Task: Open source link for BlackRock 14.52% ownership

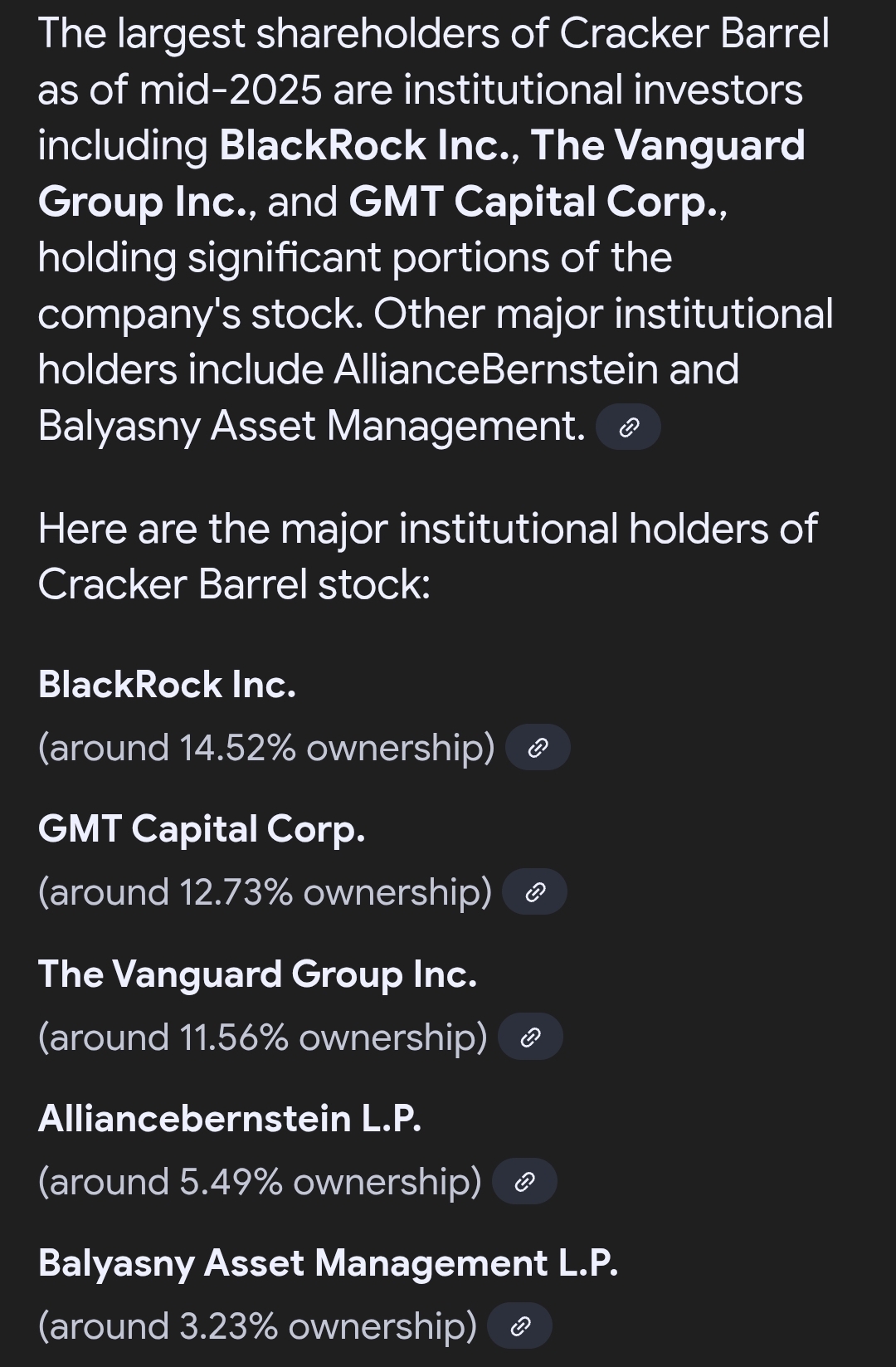Action: tap(538, 748)
